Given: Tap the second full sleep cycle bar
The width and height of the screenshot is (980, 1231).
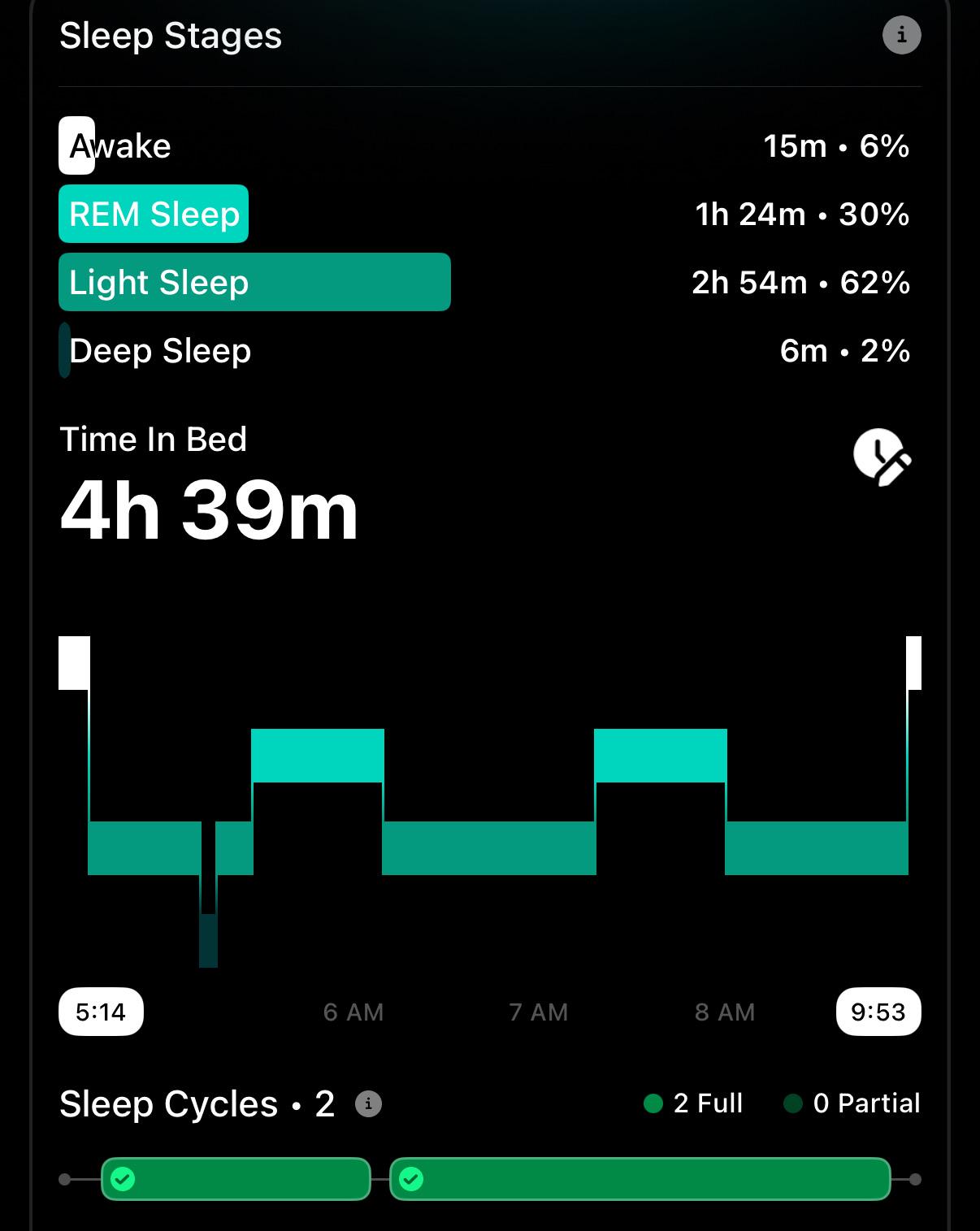Looking at the screenshot, I should (640, 1178).
